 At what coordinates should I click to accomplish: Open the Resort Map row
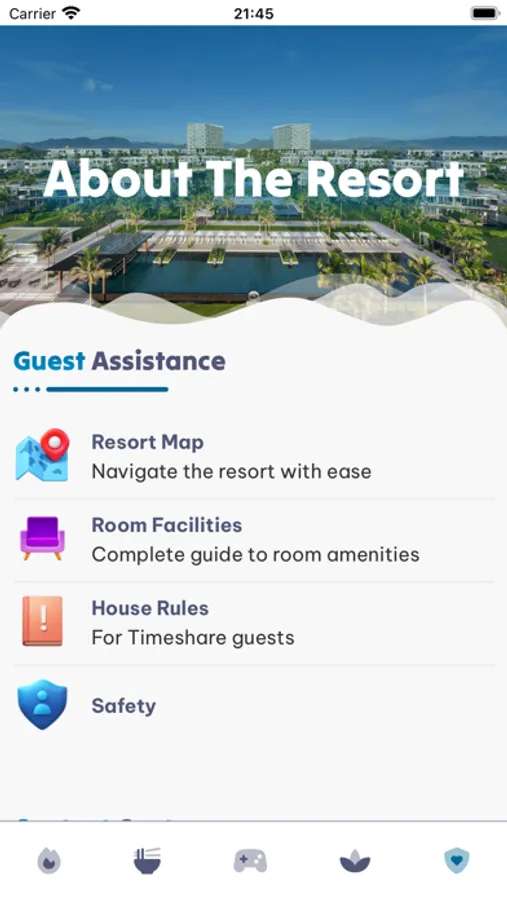click(254, 457)
